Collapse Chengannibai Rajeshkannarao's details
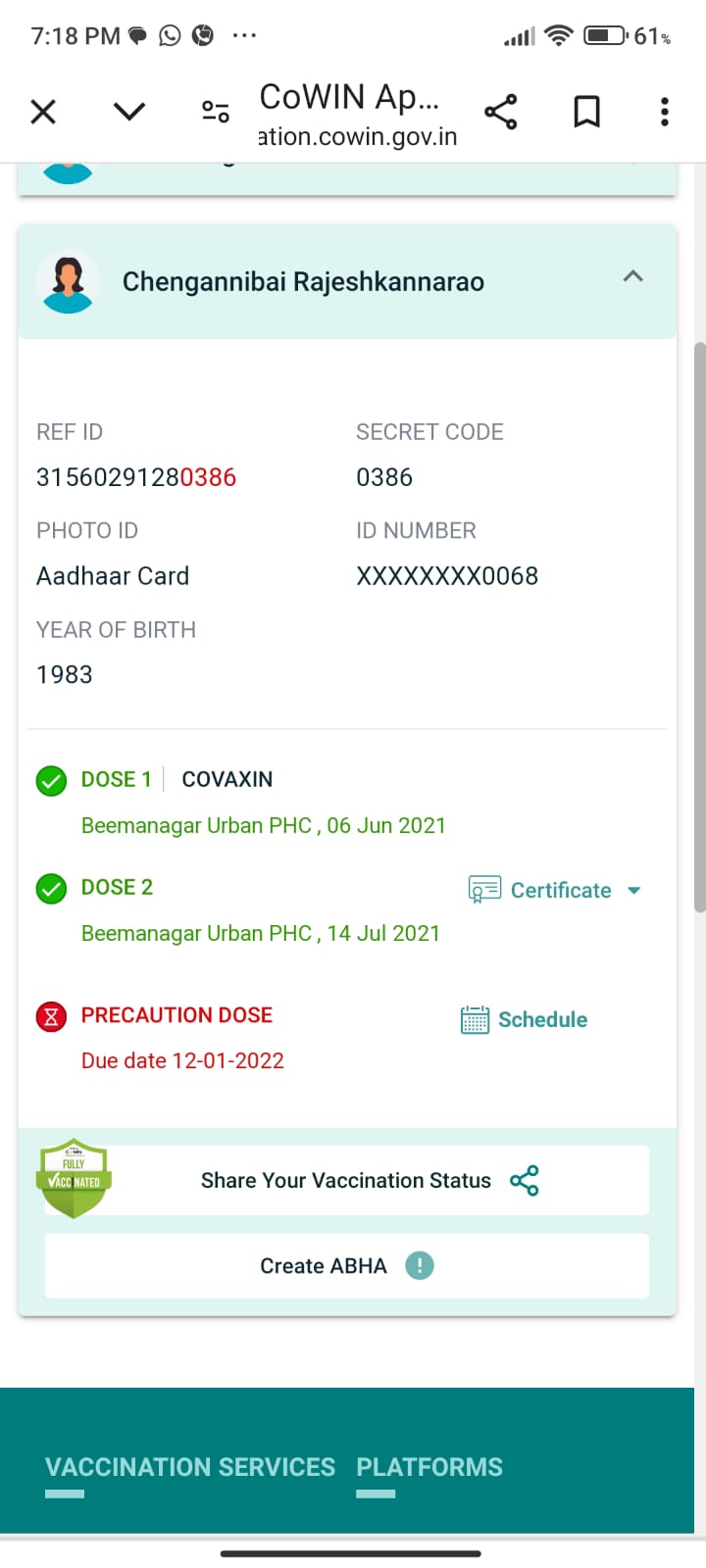 click(633, 276)
